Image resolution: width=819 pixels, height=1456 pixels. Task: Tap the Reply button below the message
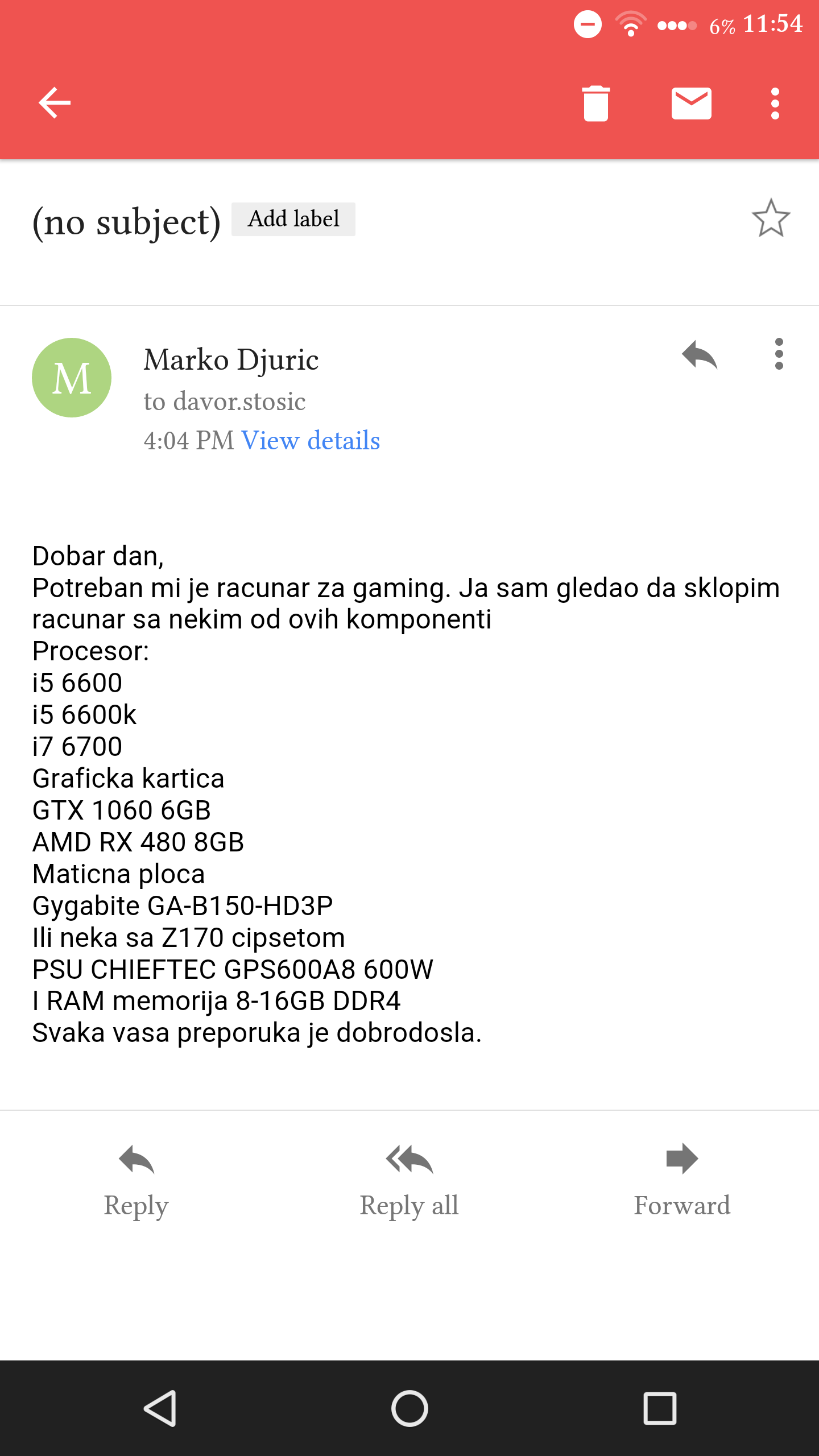(136, 1180)
